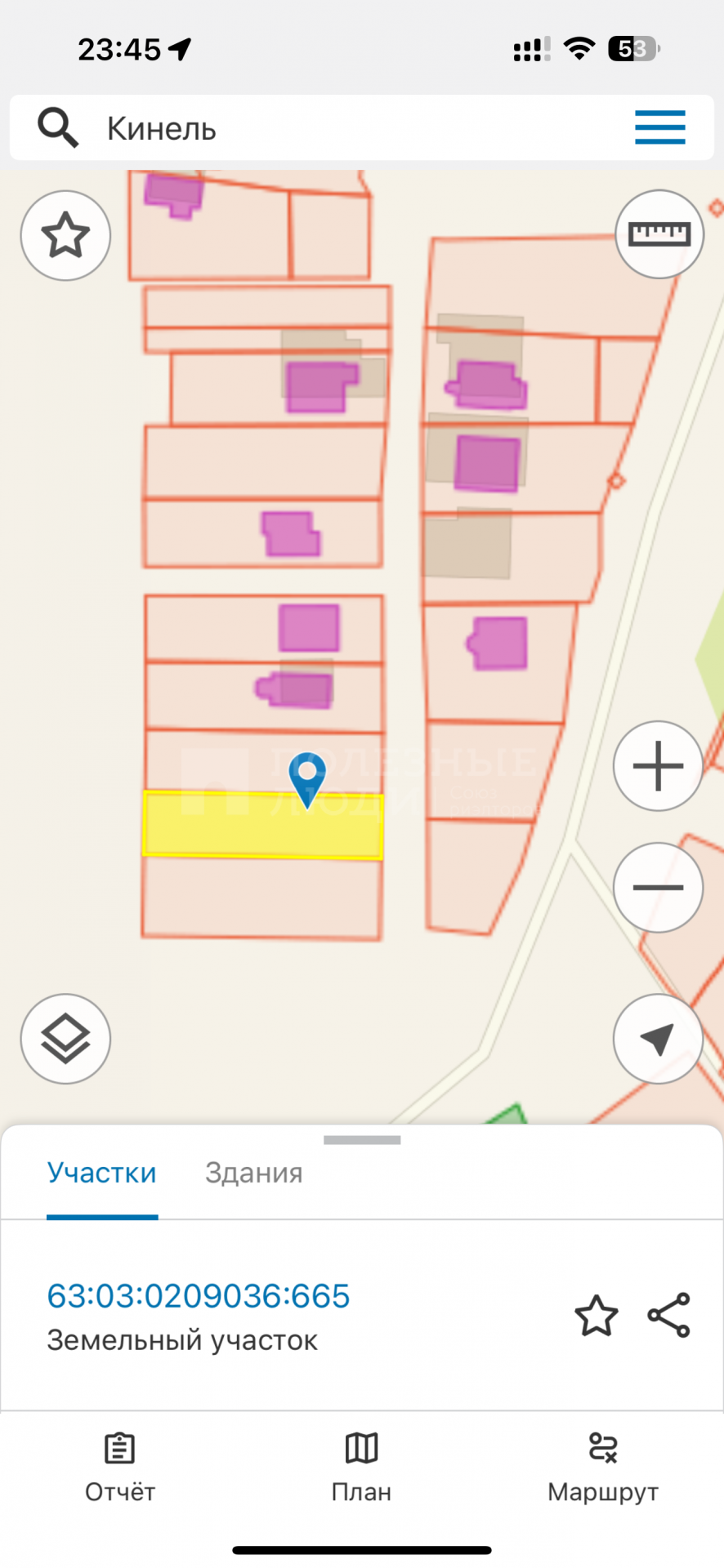Center map on my location
Image resolution: width=724 pixels, height=1568 pixels.
pyautogui.click(x=658, y=1039)
